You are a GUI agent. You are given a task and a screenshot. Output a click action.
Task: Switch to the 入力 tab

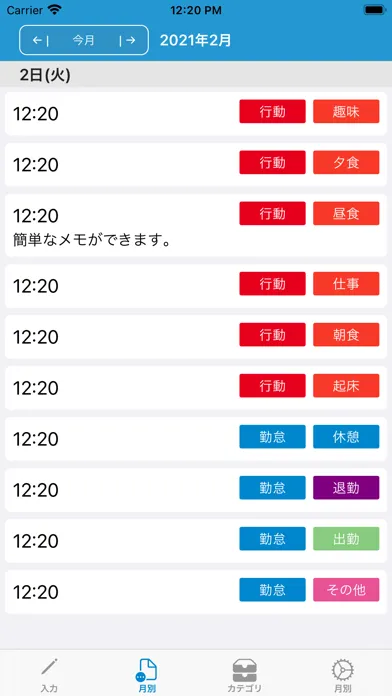(49, 675)
